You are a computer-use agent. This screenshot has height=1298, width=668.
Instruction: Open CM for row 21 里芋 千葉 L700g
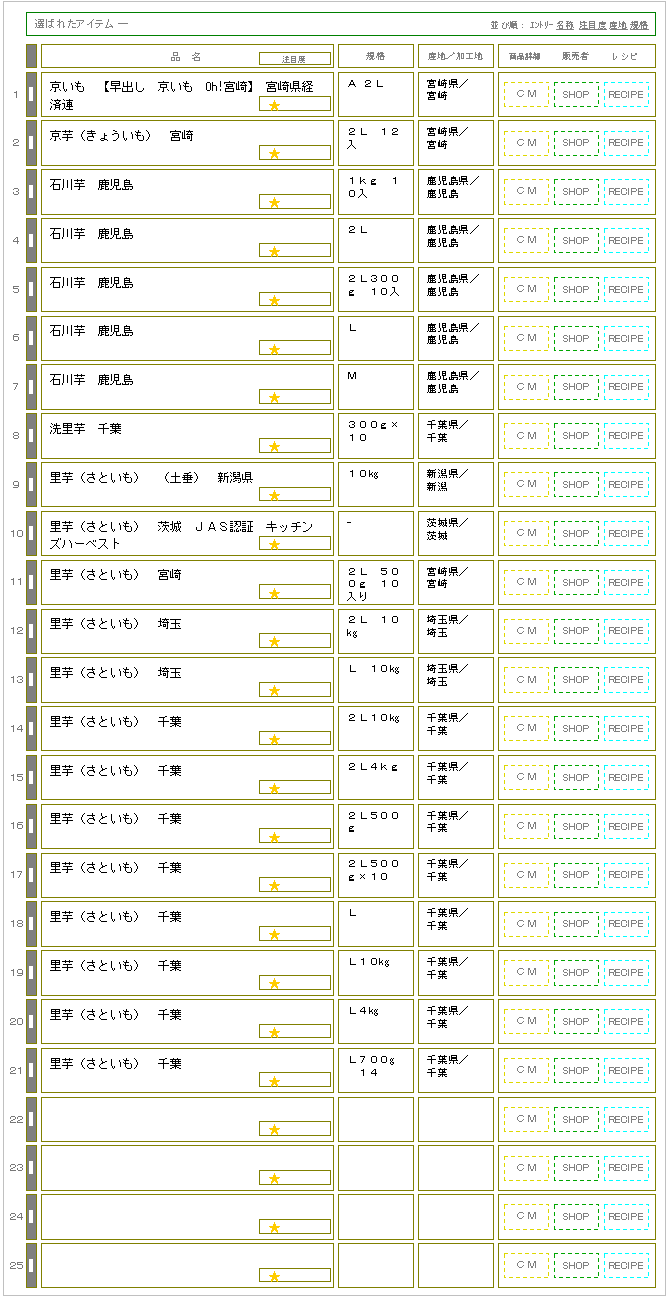527,1071
